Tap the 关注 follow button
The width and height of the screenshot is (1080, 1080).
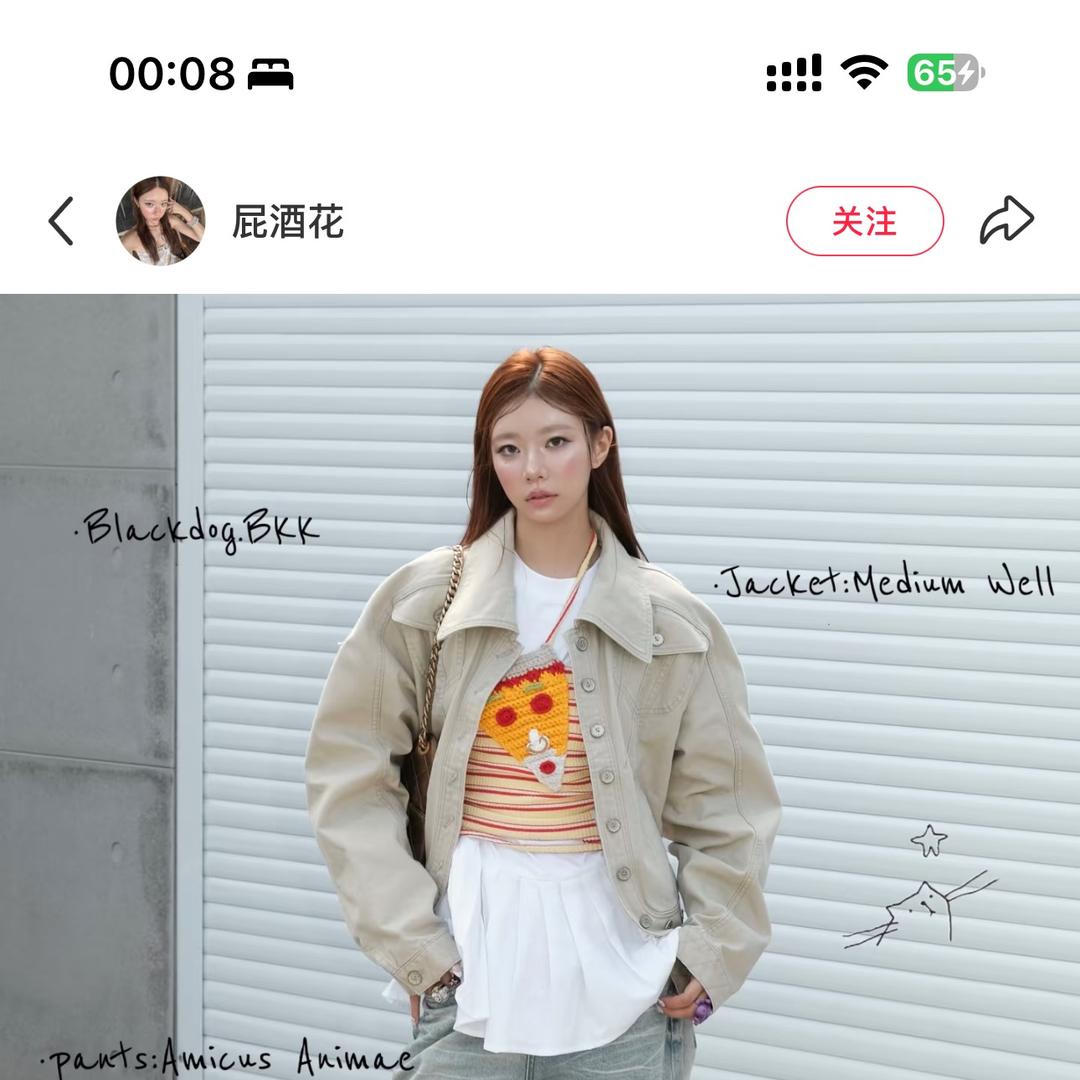point(864,221)
